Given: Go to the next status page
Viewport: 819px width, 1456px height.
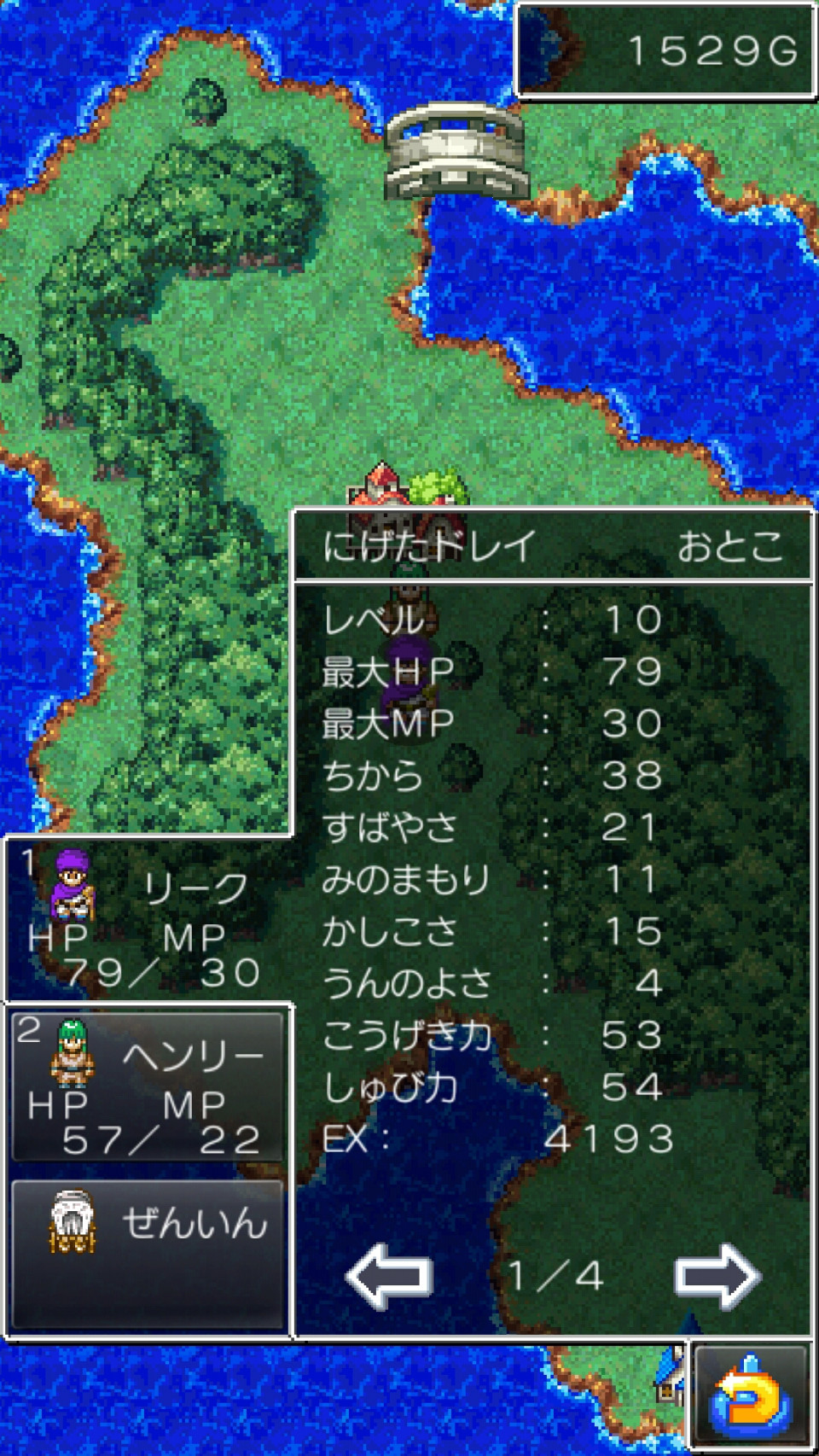Looking at the screenshot, I should [716, 1277].
